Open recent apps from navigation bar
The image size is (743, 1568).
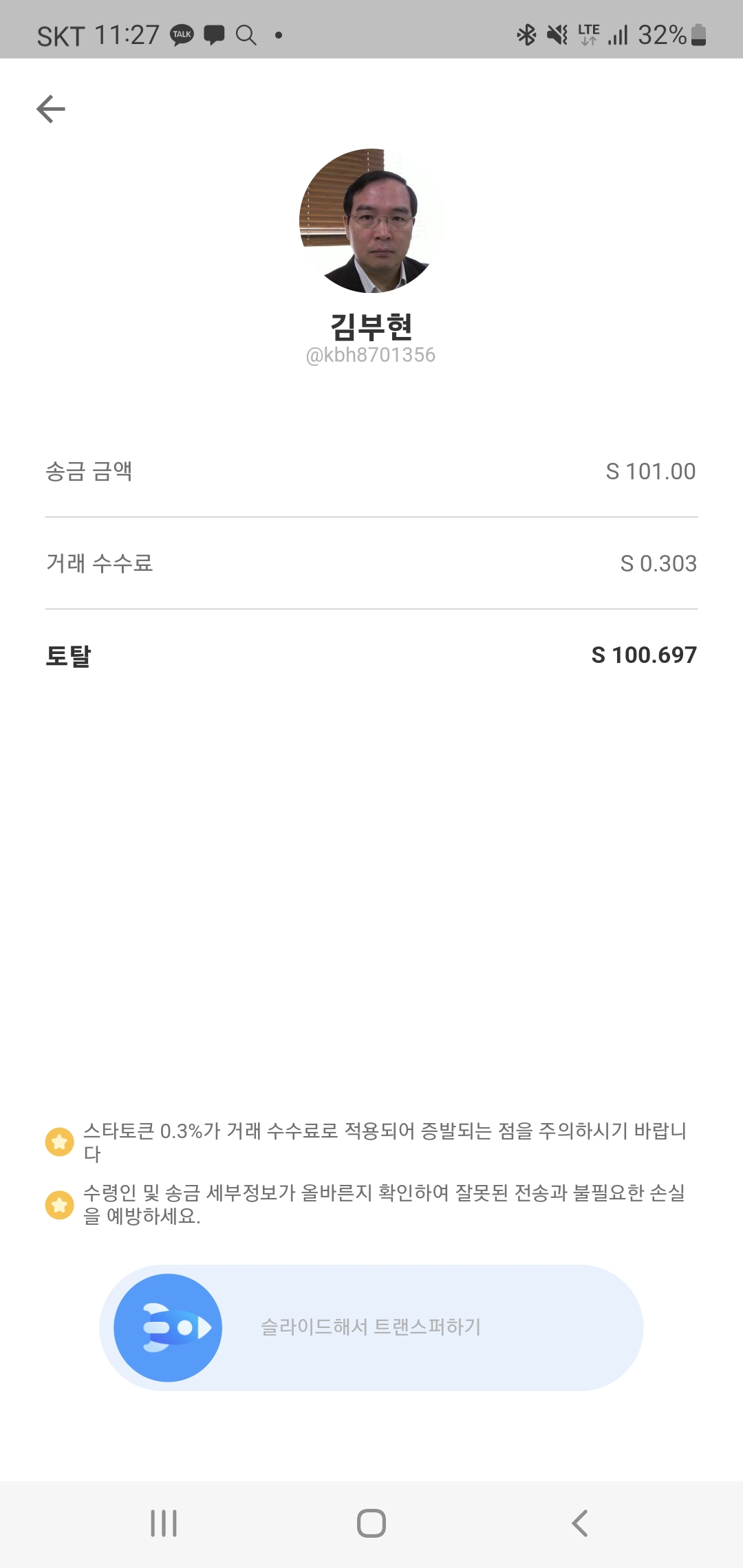click(164, 1523)
